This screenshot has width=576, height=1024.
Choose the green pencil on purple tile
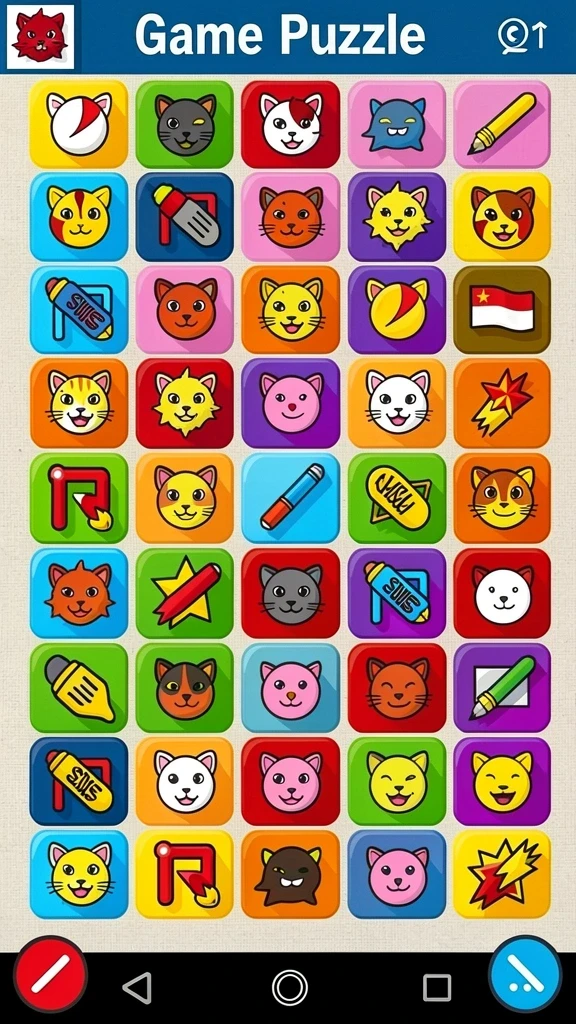pyautogui.click(x=502, y=688)
